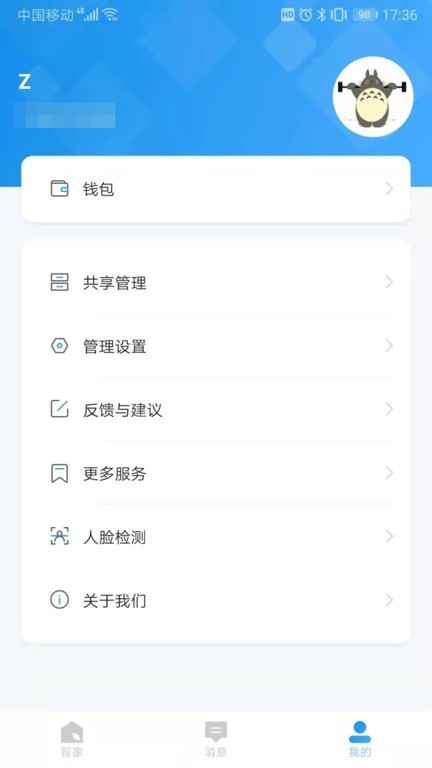Image resolution: width=432 pixels, height=768 pixels.
Task: Go to 管理设置 settings
Action: tap(216, 346)
